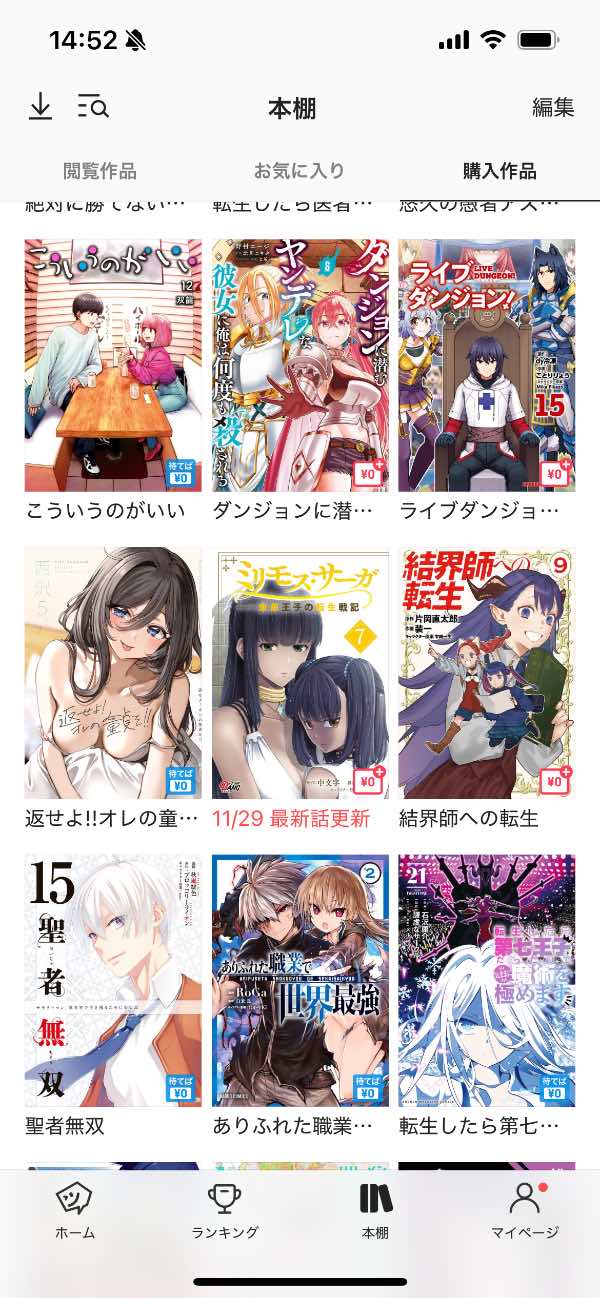600x1298 pixels.
Task: Open the ライブダンジョン manga
Action: [x=487, y=365]
